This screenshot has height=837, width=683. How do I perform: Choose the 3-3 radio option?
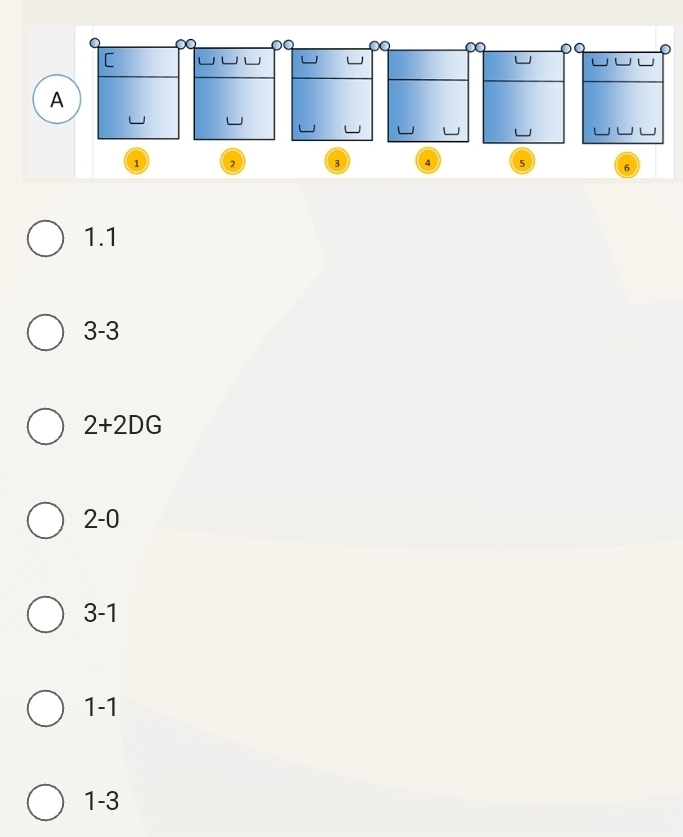pos(44,332)
